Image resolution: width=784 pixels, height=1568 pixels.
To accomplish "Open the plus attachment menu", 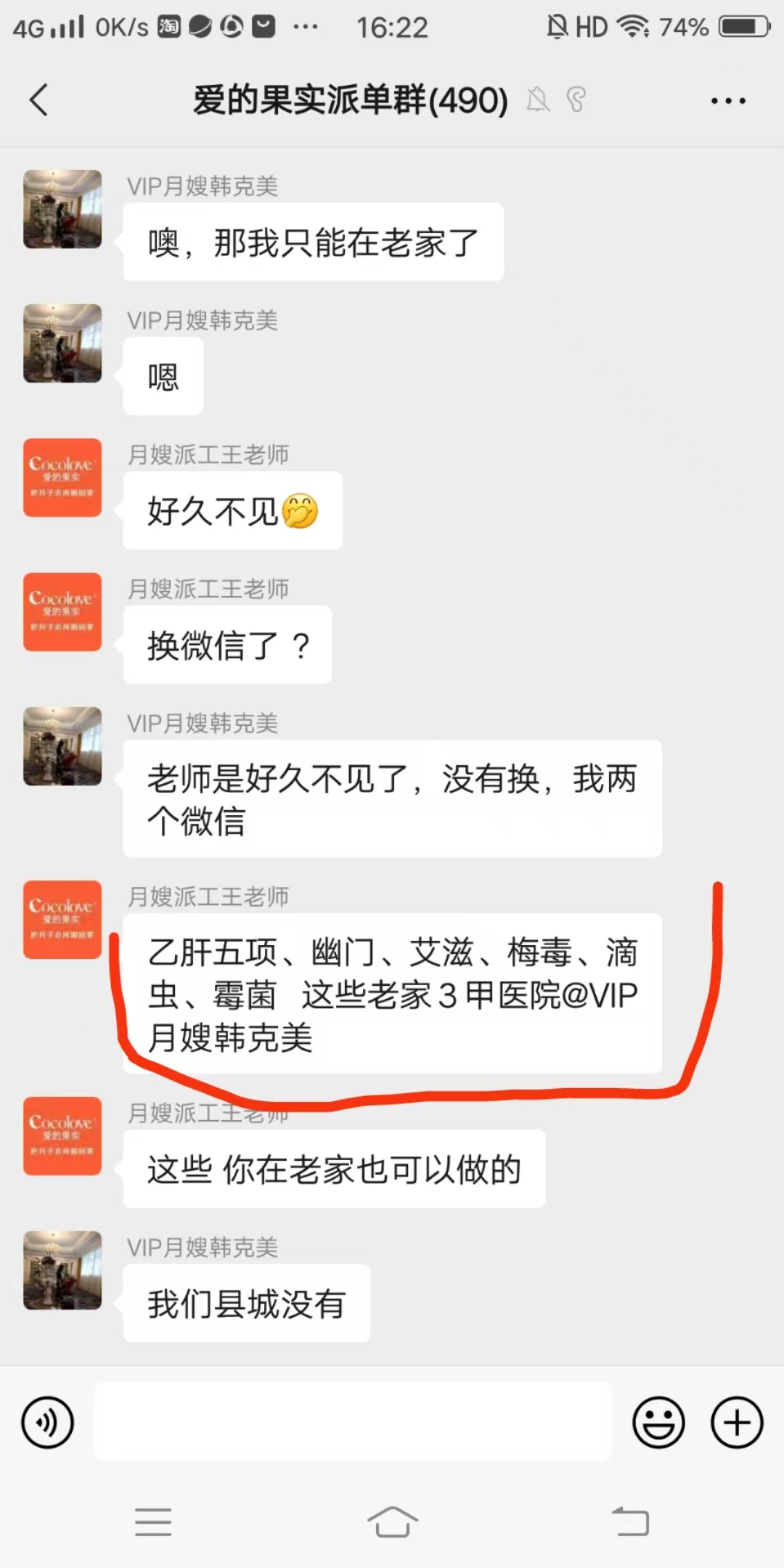I will point(736,1422).
